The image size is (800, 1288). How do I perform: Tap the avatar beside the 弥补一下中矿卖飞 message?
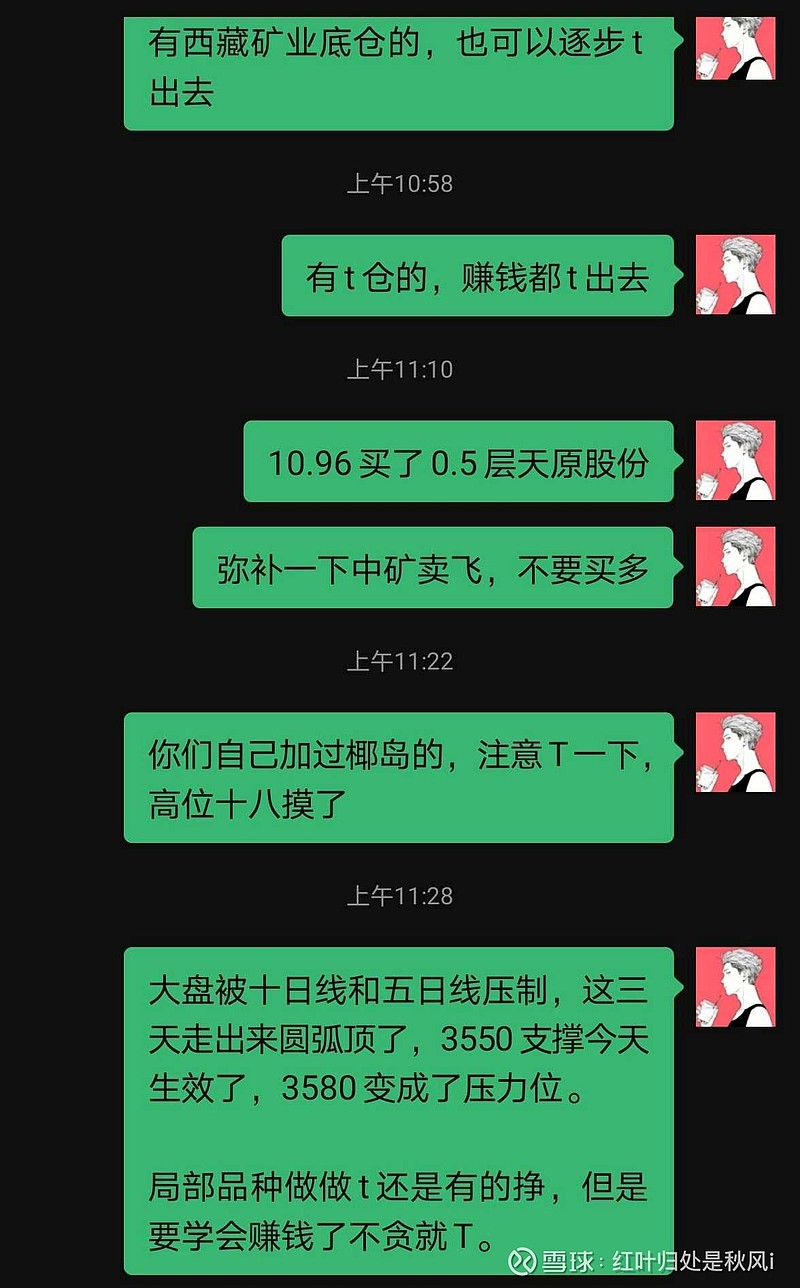pyautogui.click(x=736, y=568)
